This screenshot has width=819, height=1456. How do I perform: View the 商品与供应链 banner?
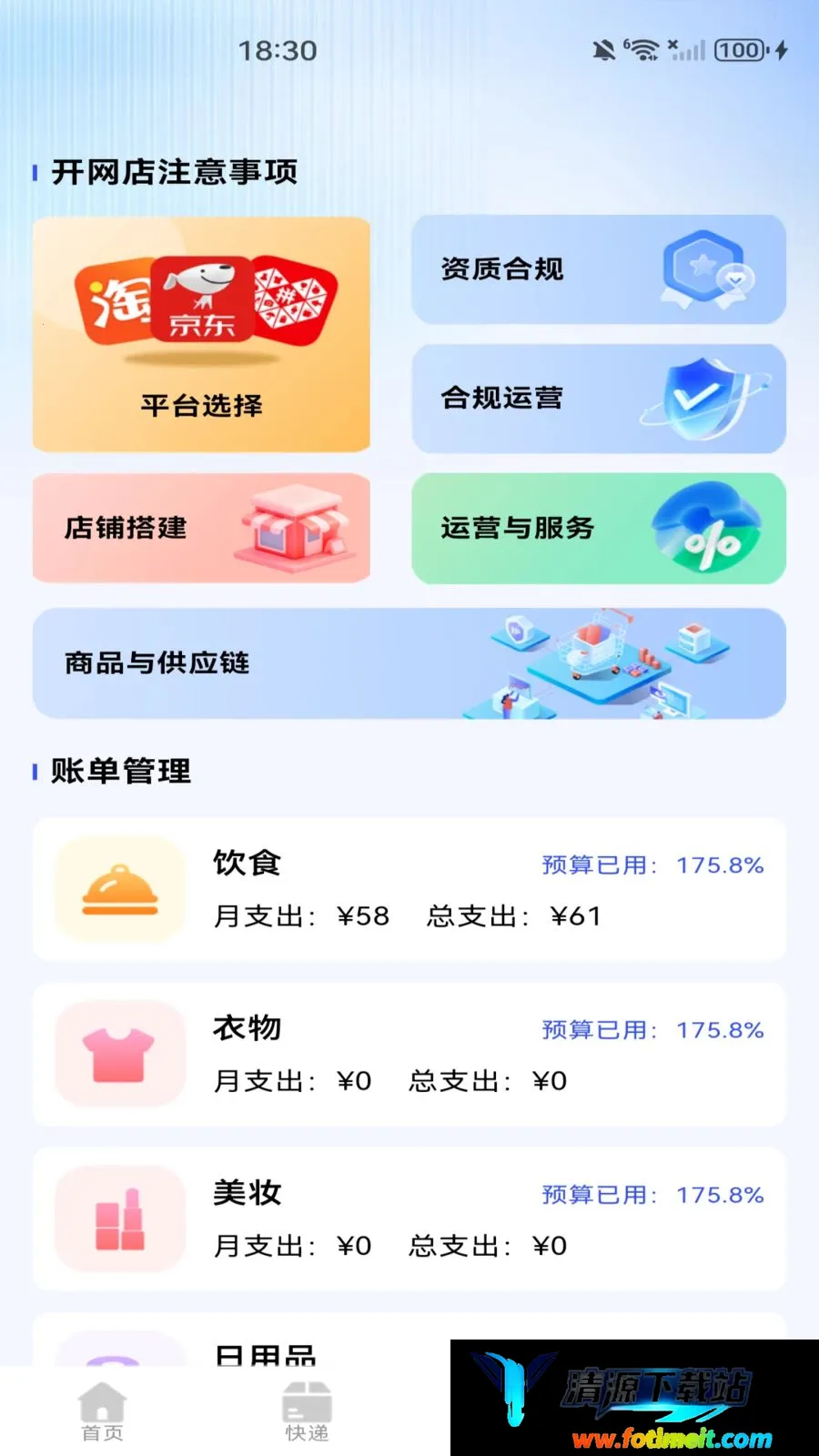(409, 663)
